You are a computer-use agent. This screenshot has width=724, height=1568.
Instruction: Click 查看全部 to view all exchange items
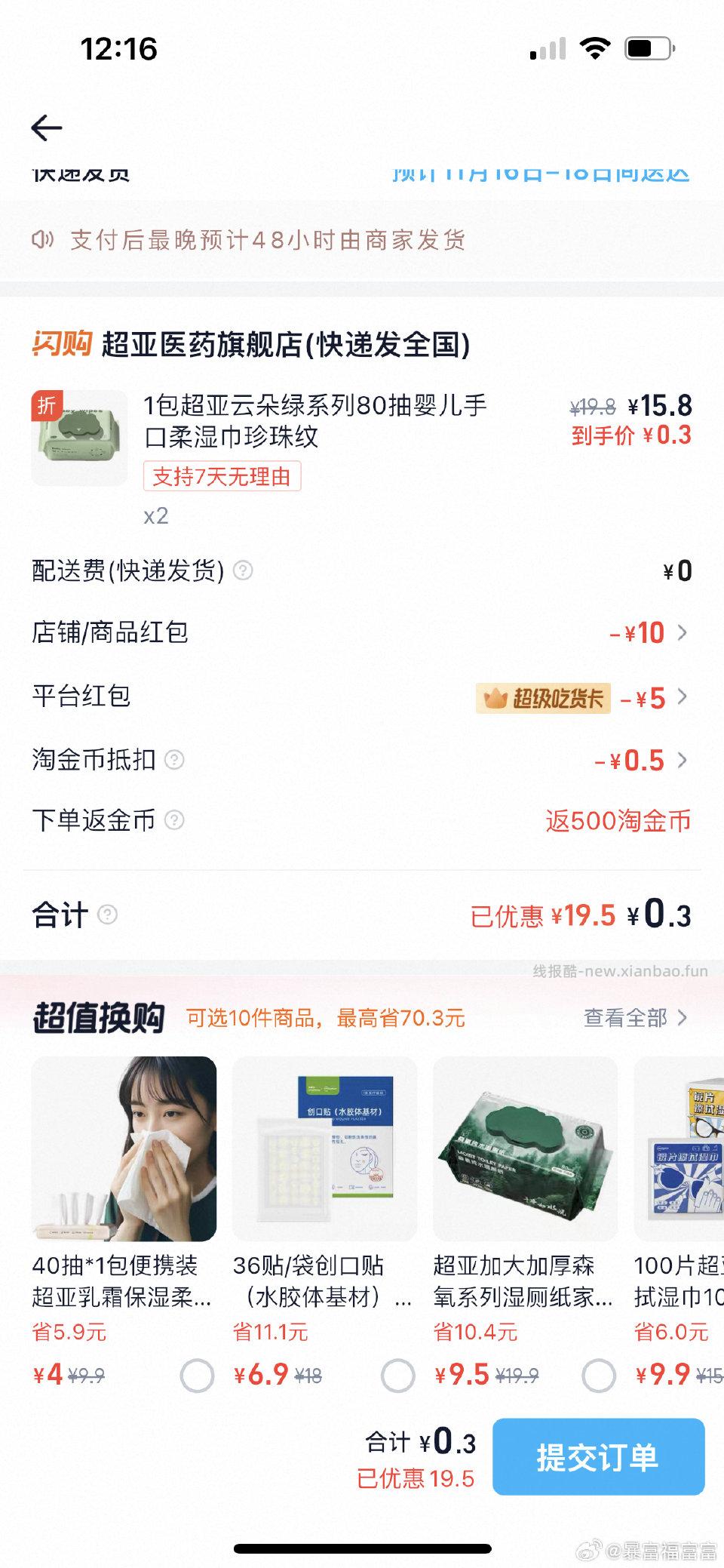pyautogui.click(x=632, y=1018)
